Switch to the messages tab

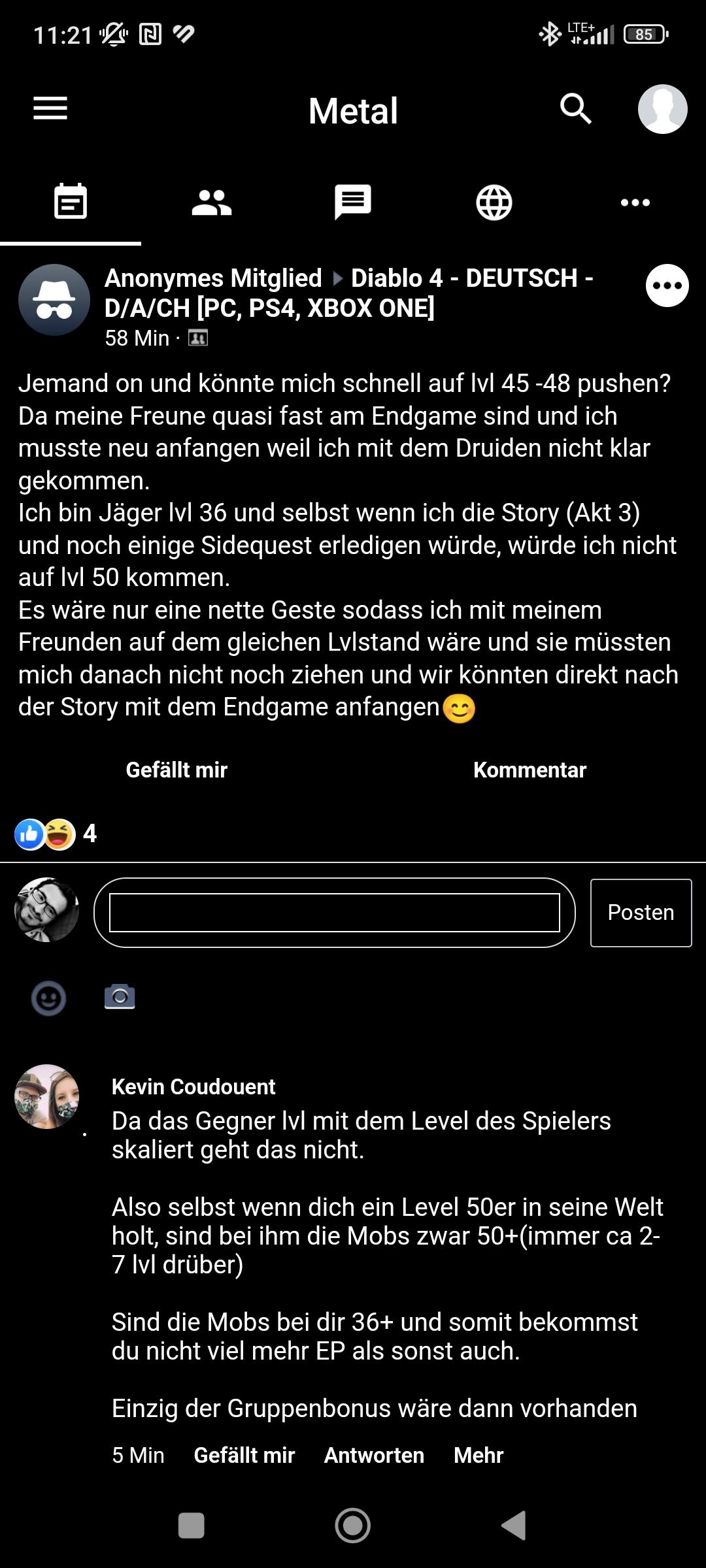(x=353, y=202)
